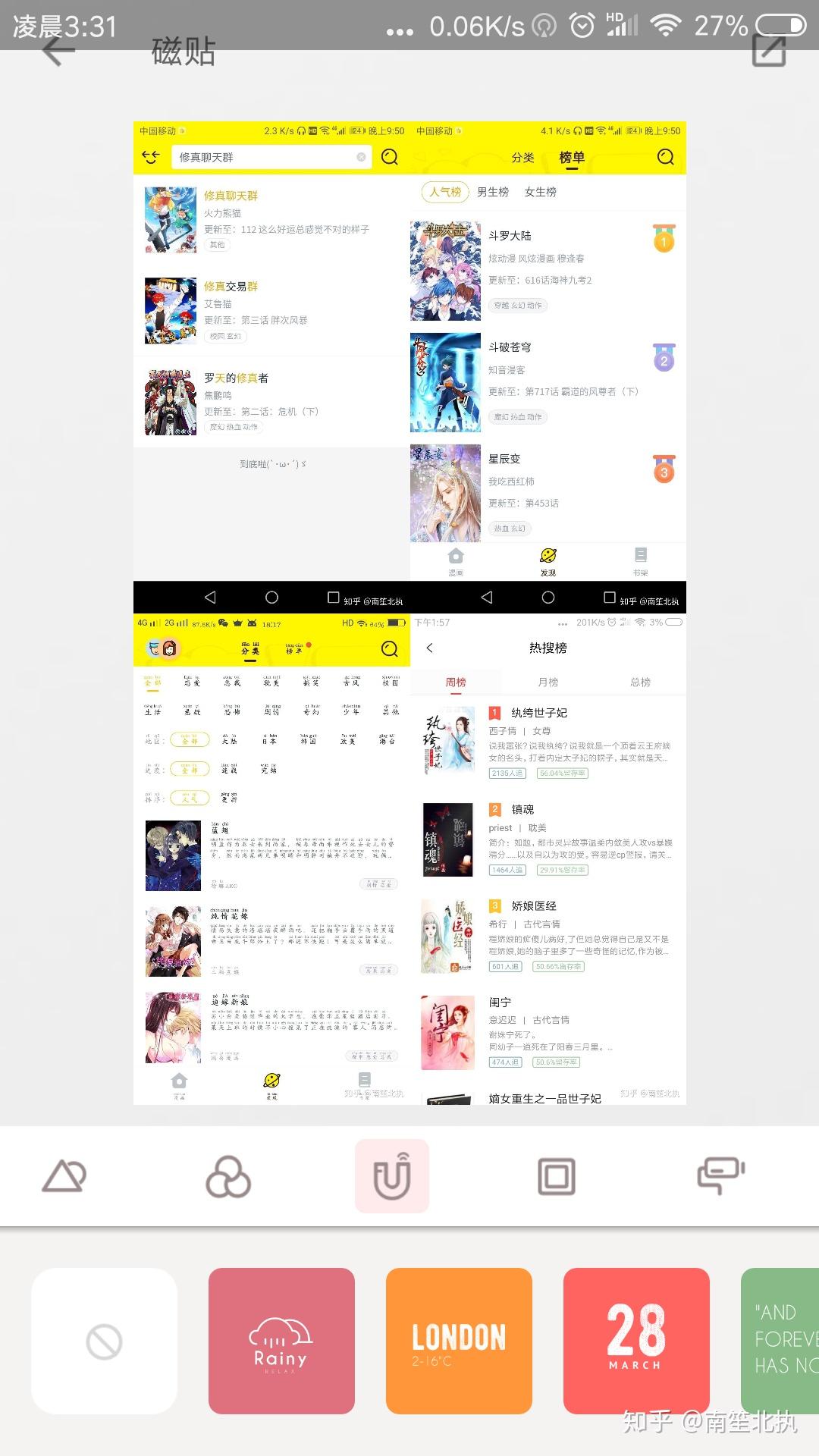Apply the LONDON weather sticker
This screenshot has height=1456, width=819.
pyautogui.click(x=459, y=1341)
